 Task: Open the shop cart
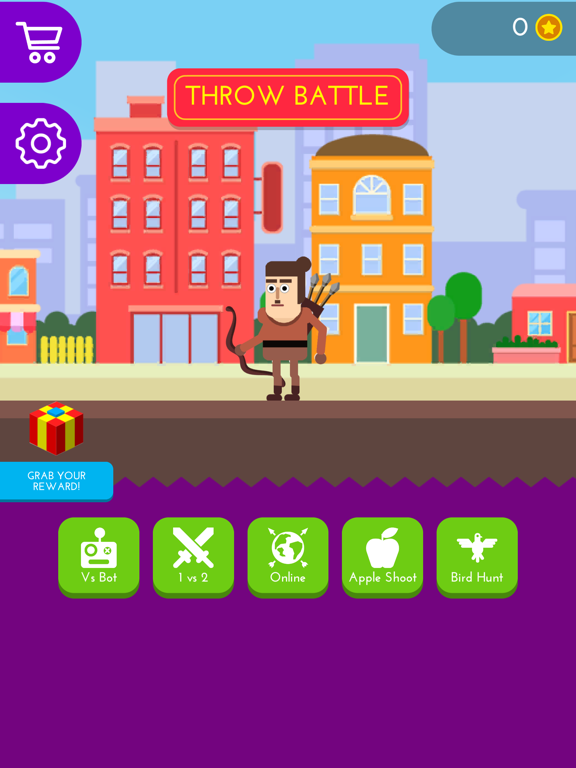click(x=39, y=42)
